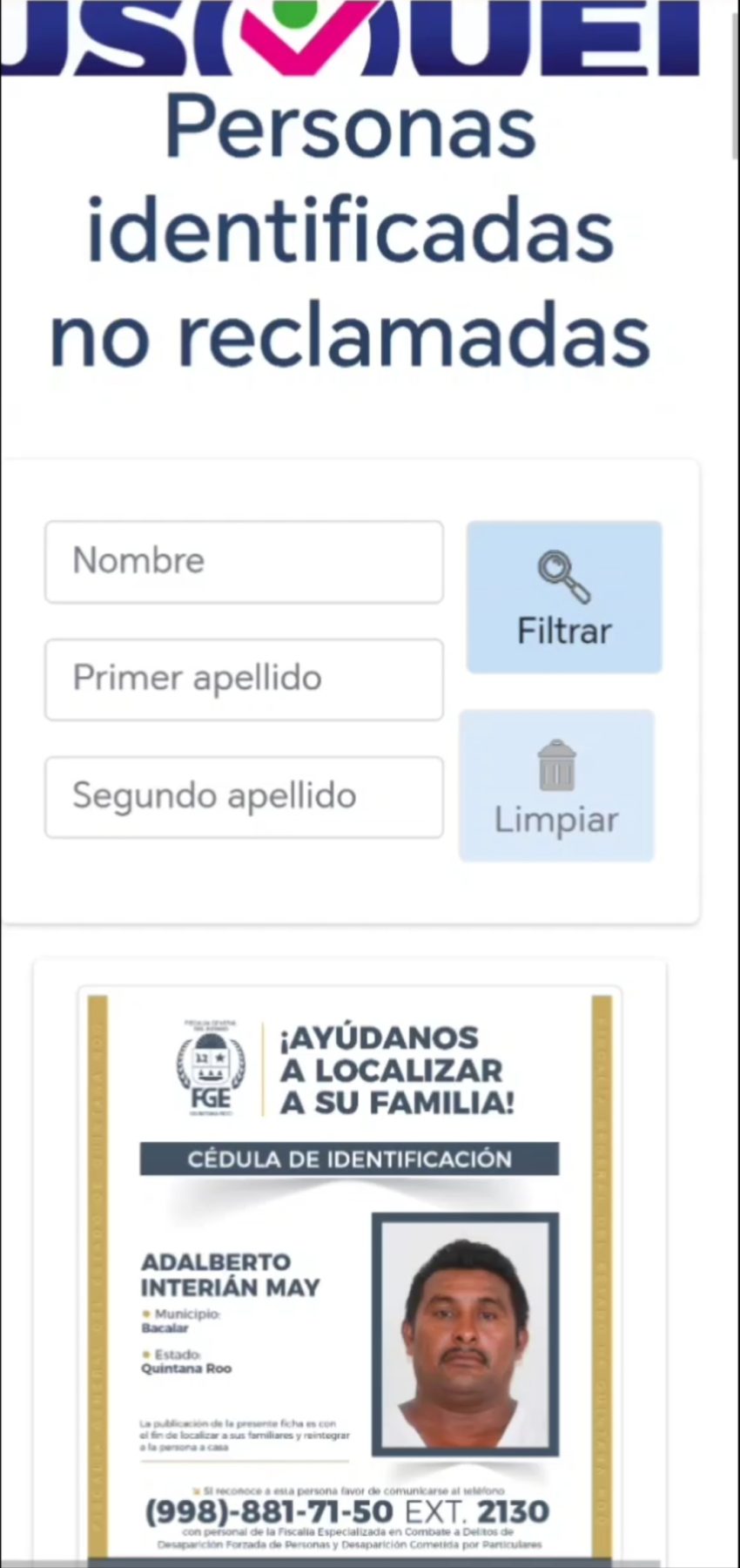The height and width of the screenshot is (1568, 740).
Task: Apply search with the Filtrar button
Action: tap(564, 598)
